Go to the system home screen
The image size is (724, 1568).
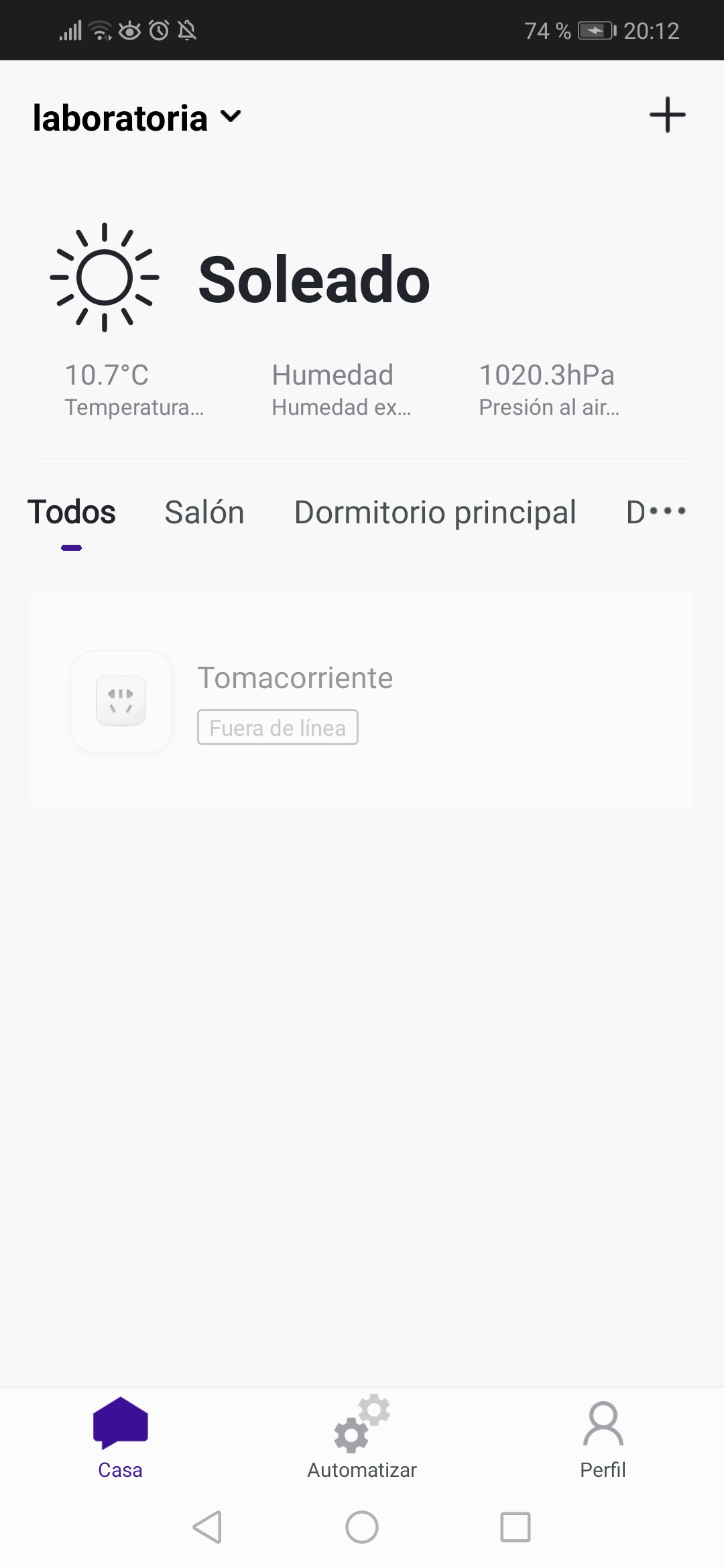(x=362, y=1527)
